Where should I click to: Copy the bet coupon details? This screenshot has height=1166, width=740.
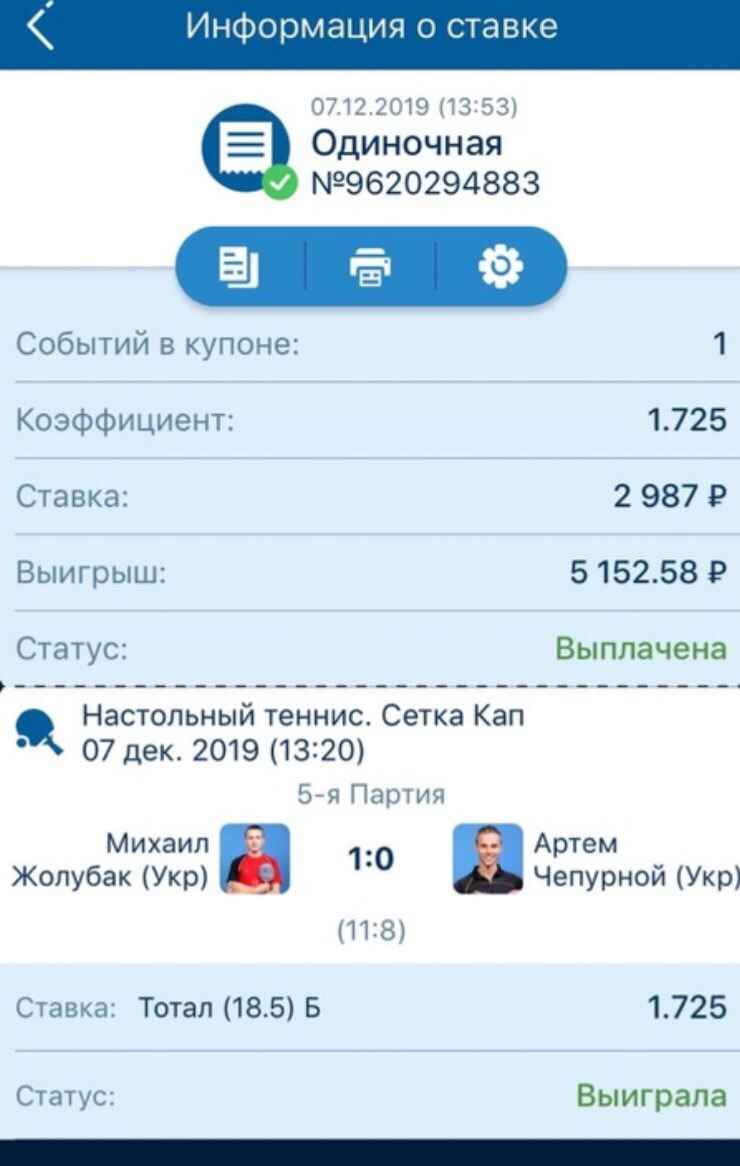[239, 267]
